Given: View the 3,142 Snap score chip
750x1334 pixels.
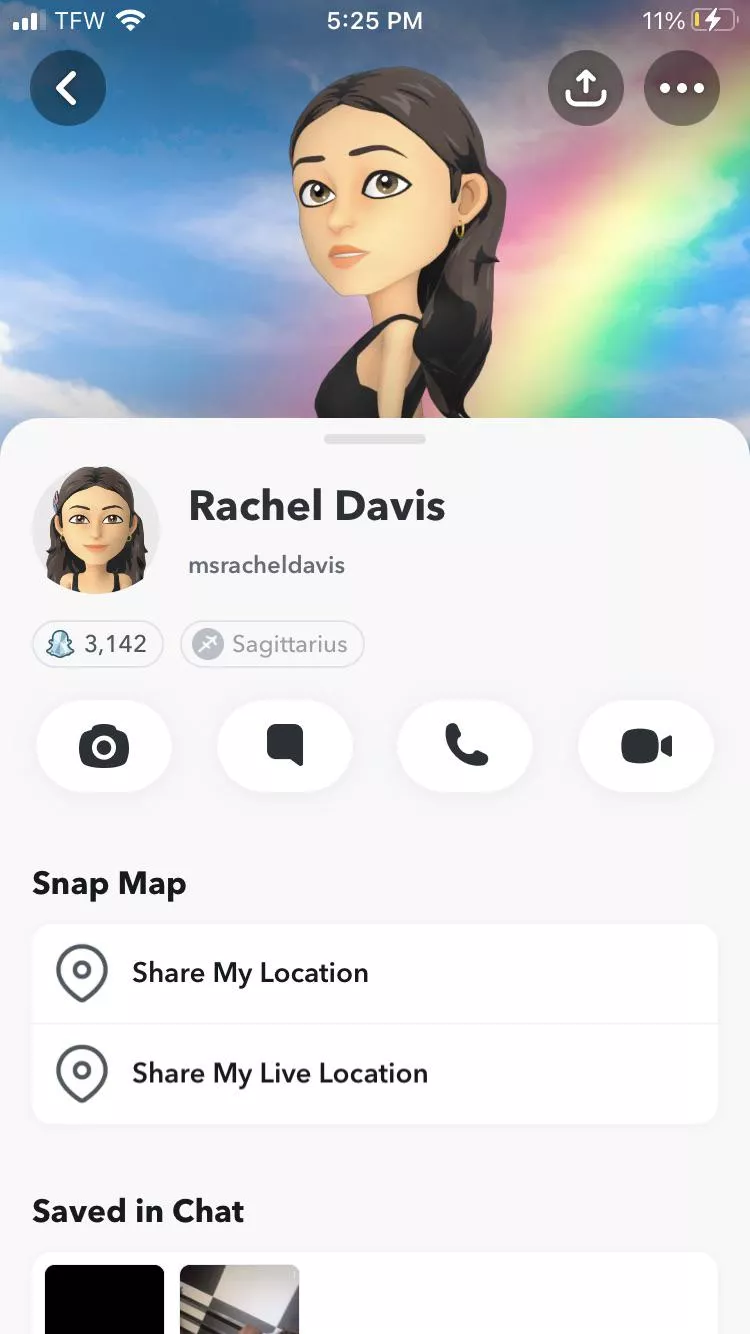Looking at the screenshot, I should [98, 644].
